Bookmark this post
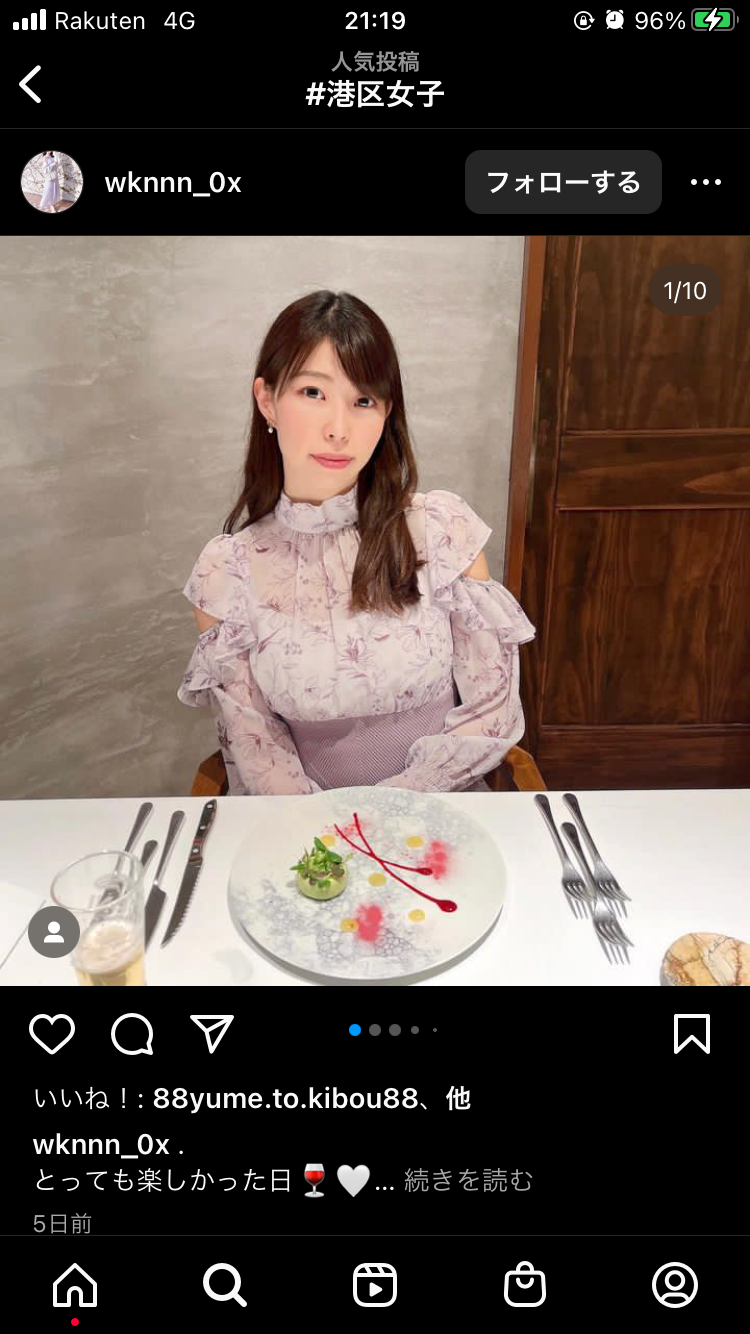Screen dimensions: 750x1334 (x=692, y=1034)
